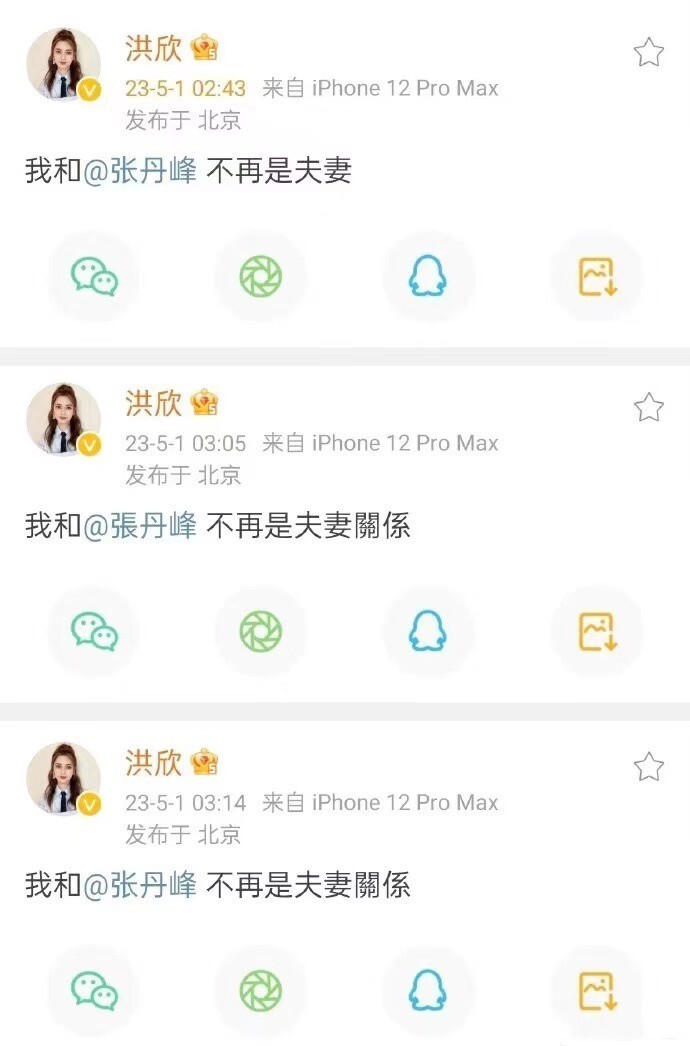Screen dimensions: 690x1046
Task: Save the 03:05 post as image
Action: coord(597,632)
